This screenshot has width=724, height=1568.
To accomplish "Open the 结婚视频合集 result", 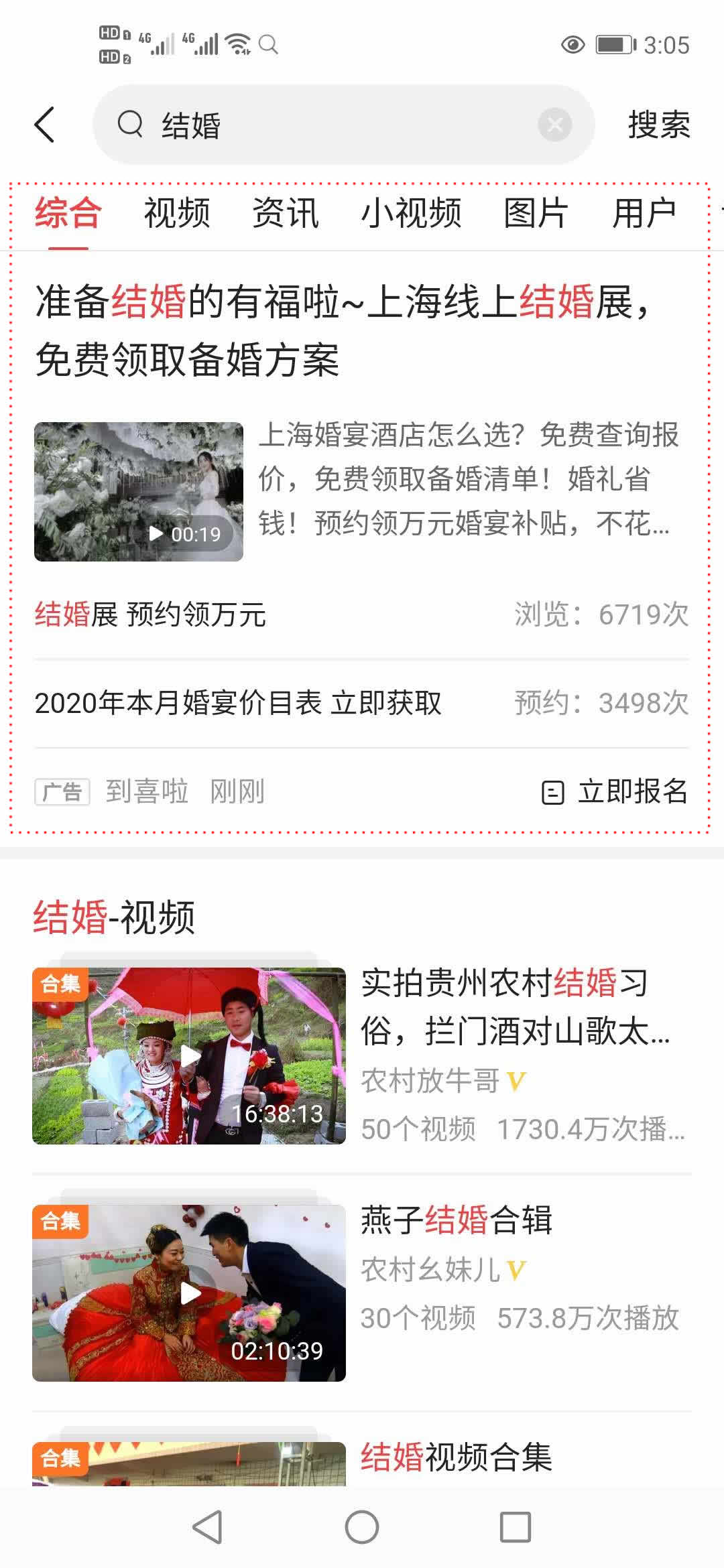I will tap(456, 1457).
